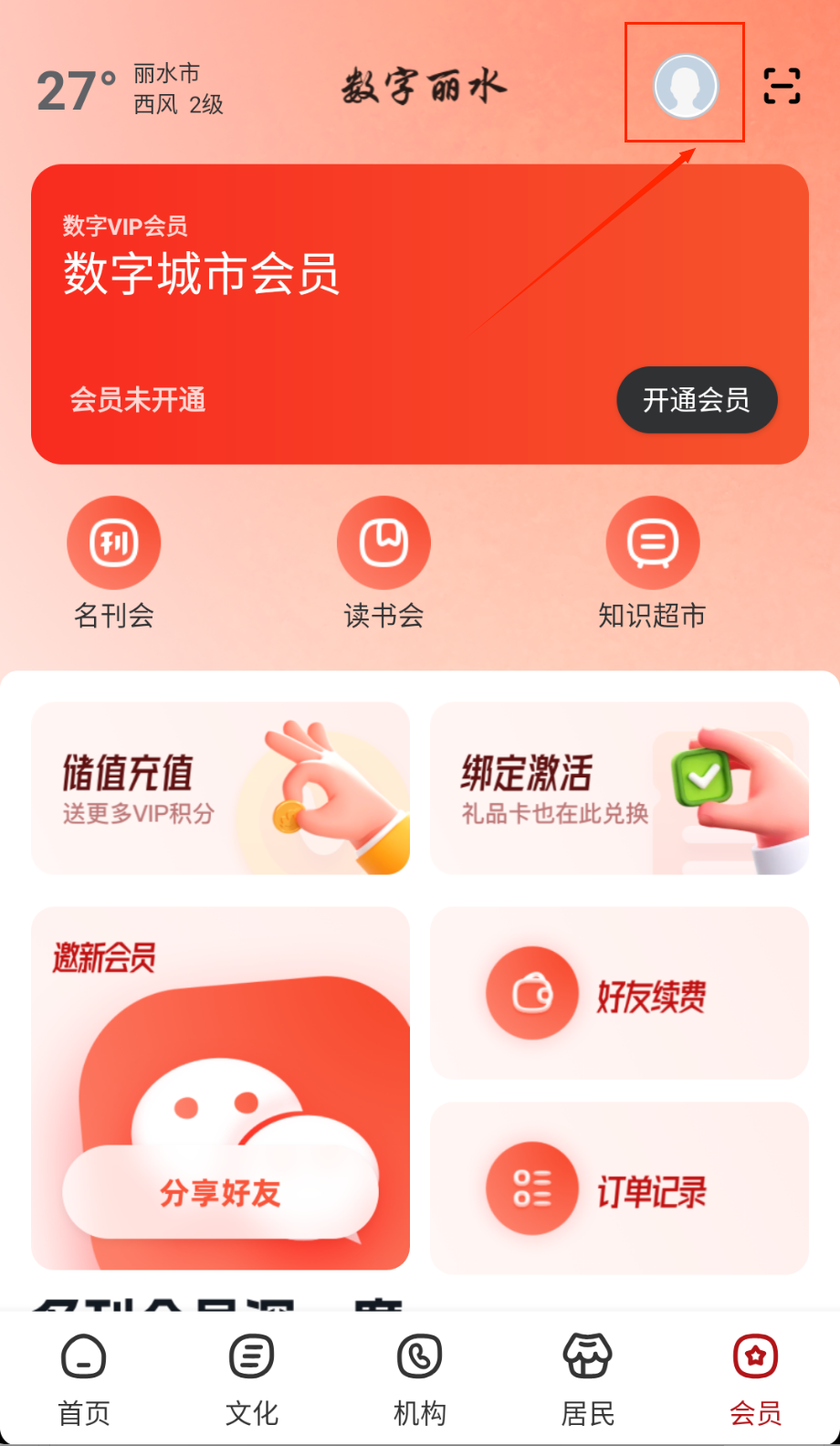Open 好友续费 card

pyautogui.click(x=619, y=994)
